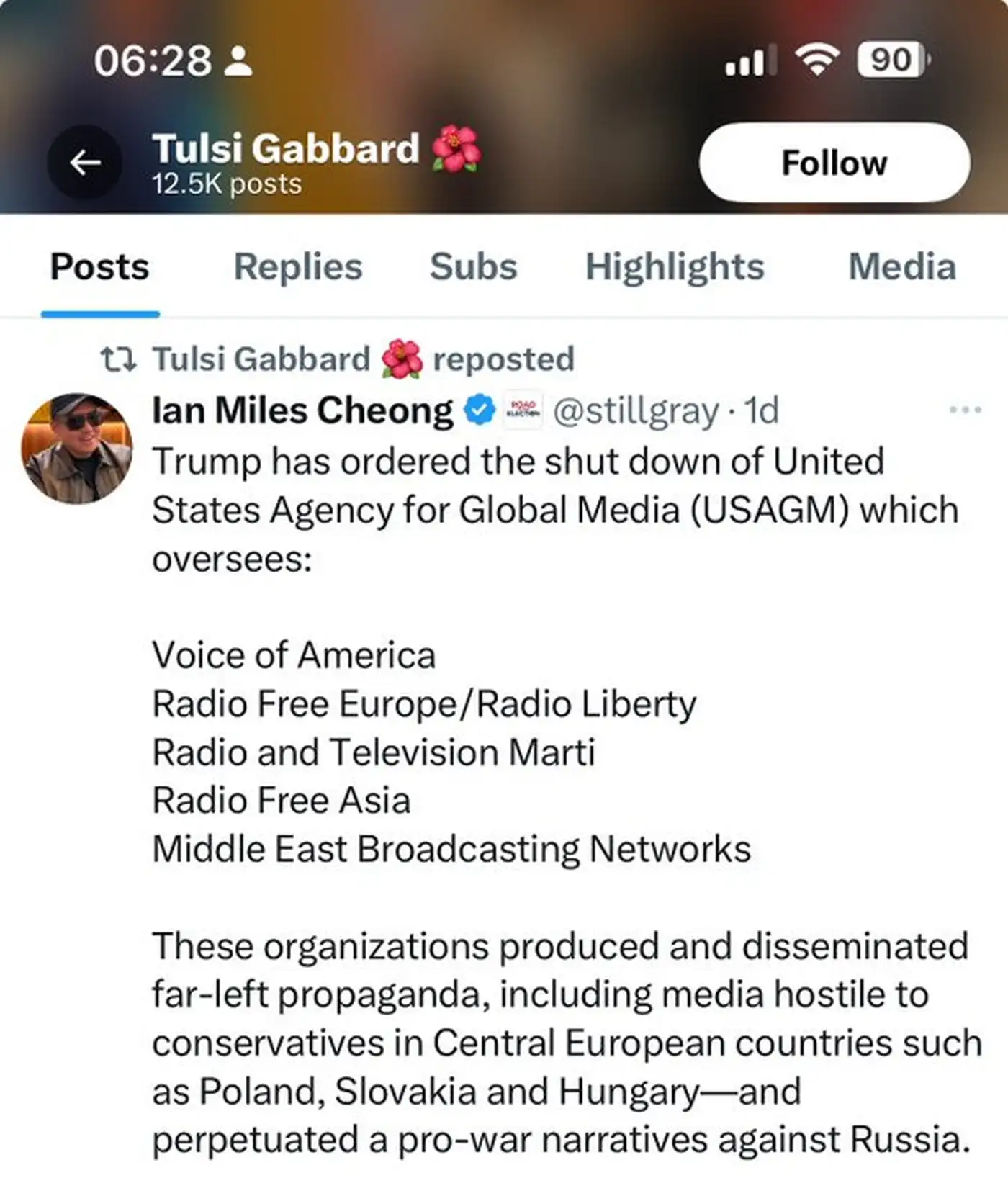Open the Subs tab
Image resolution: width=1008 pixels, height=1196 pixels.
[x=473, y=267]
